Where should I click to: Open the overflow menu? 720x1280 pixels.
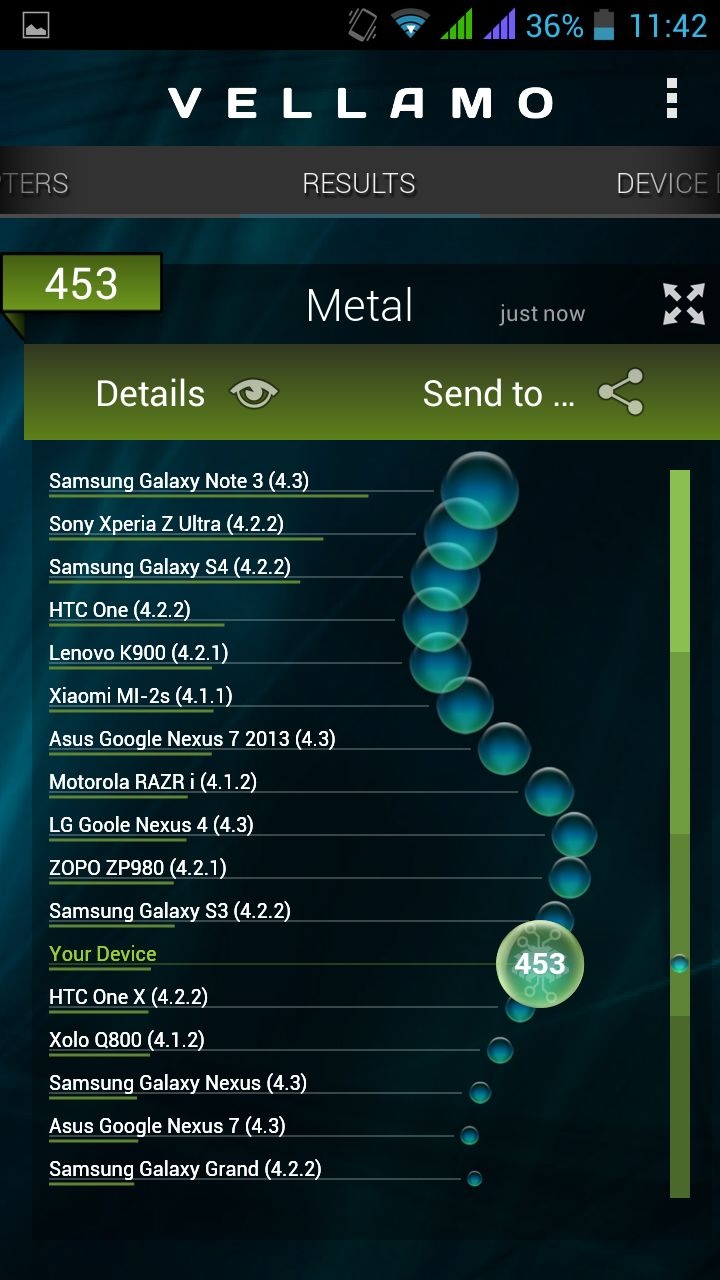tap(672, 100)
